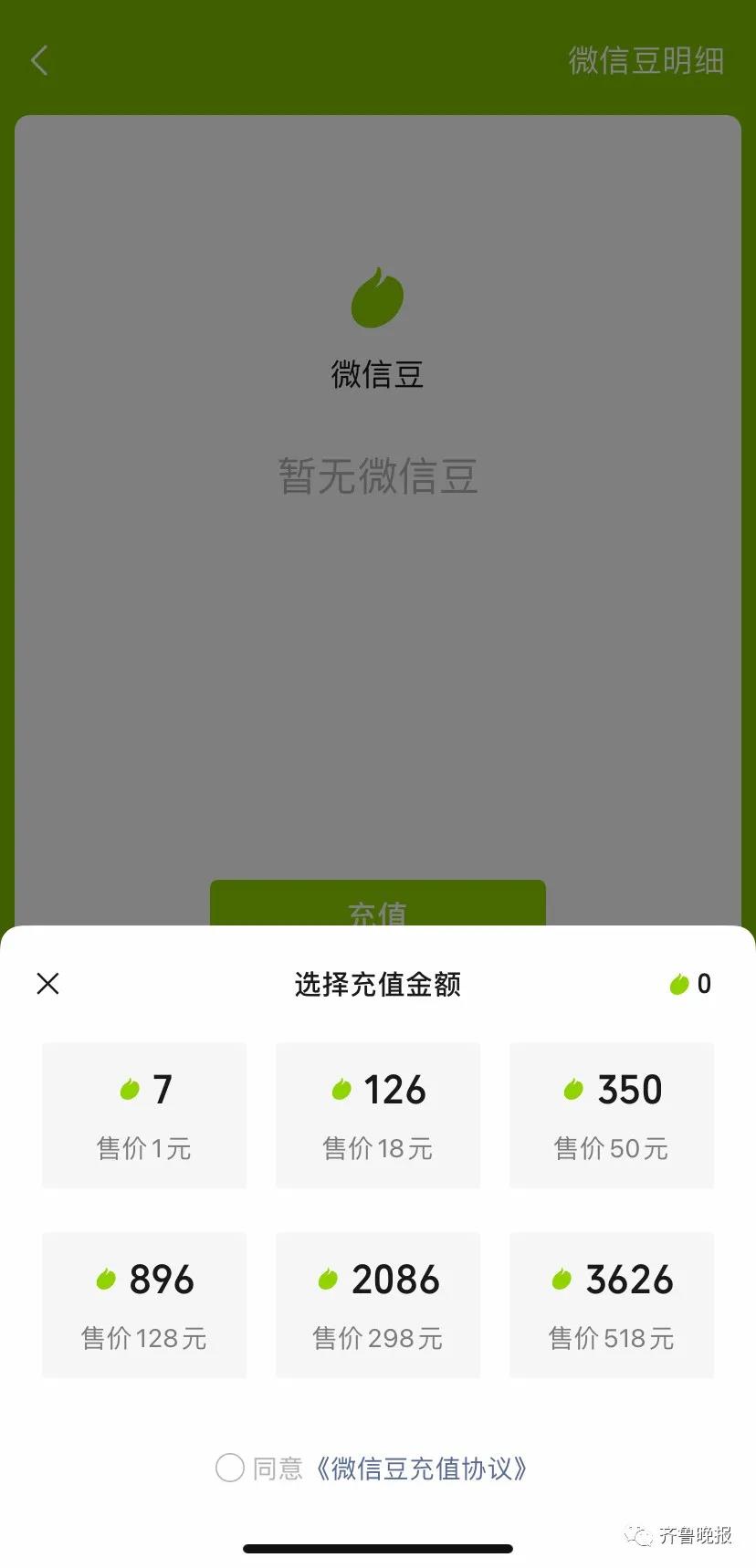The height and width of the screenshot is (1568, 756).
Task: Open the 《微信豆充值协议》 link
Action: click(x=421, y=1469)
